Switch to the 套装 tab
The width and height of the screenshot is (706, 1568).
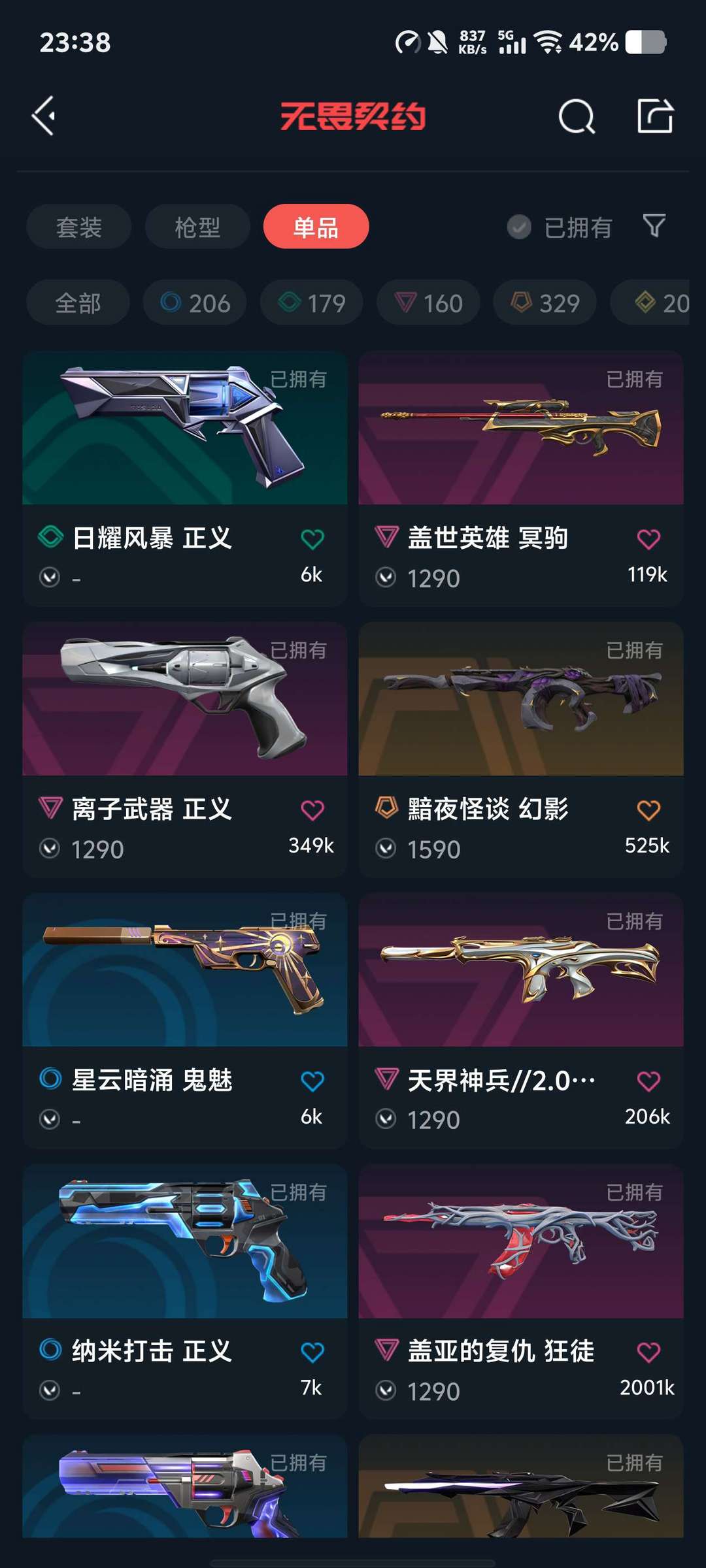(78, 227)
